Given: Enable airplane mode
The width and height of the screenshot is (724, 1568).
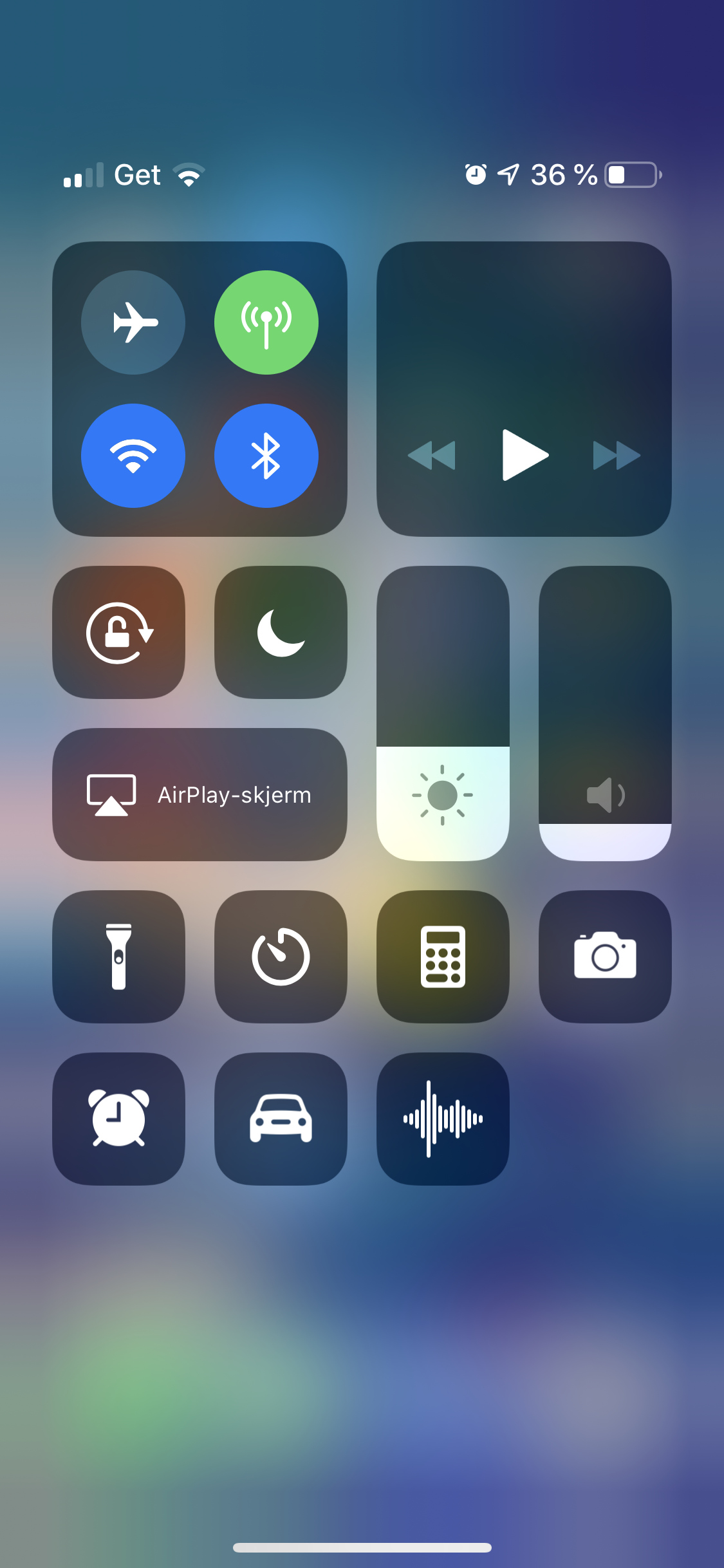Looking at the screenshot, I should (x=133, y=322).
